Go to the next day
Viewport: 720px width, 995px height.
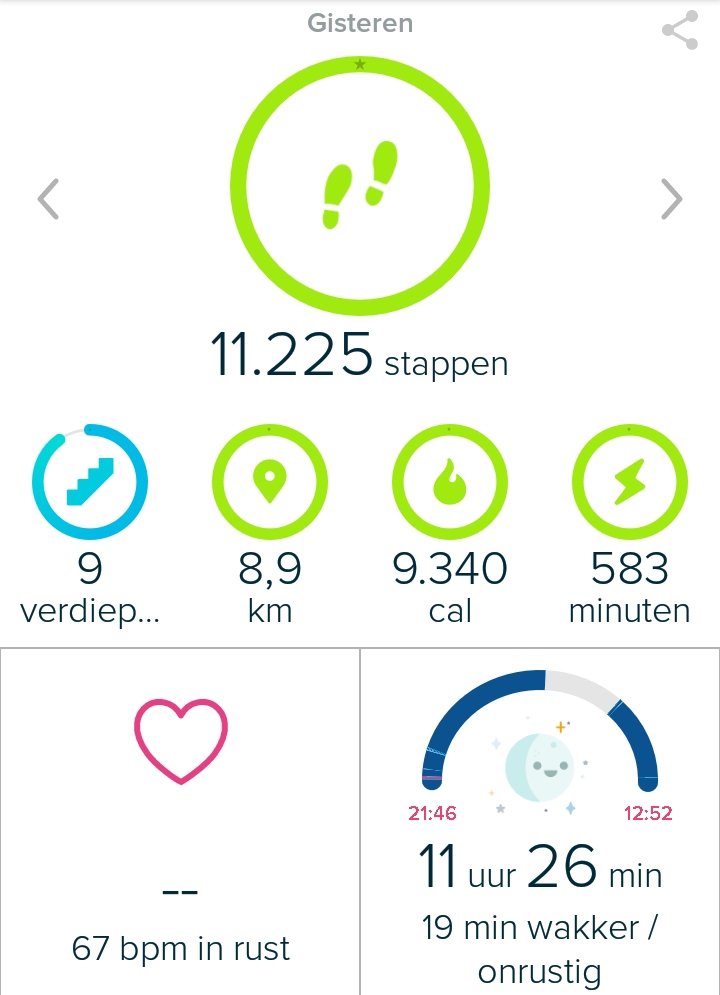click(671, 199)
